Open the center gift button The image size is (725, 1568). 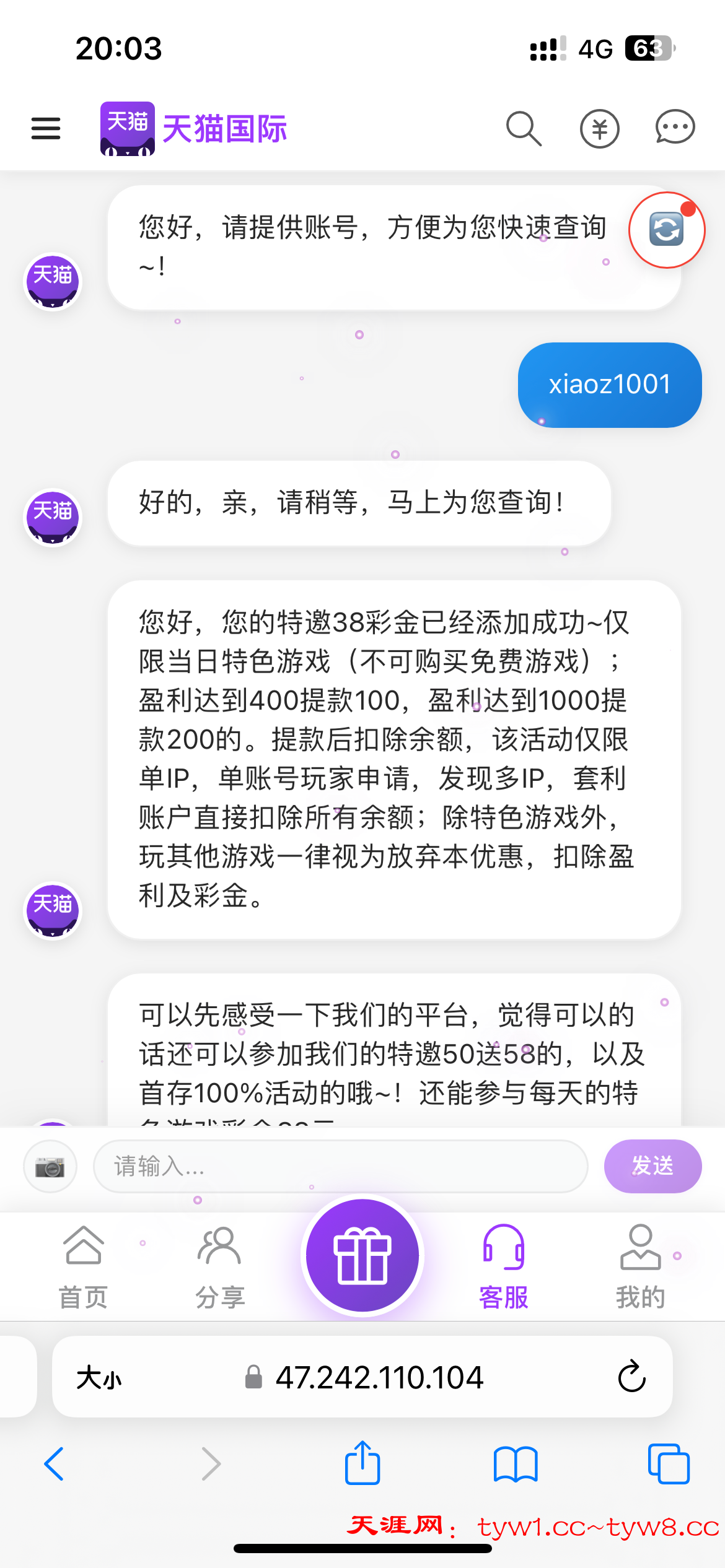[x=362, y=1256]
